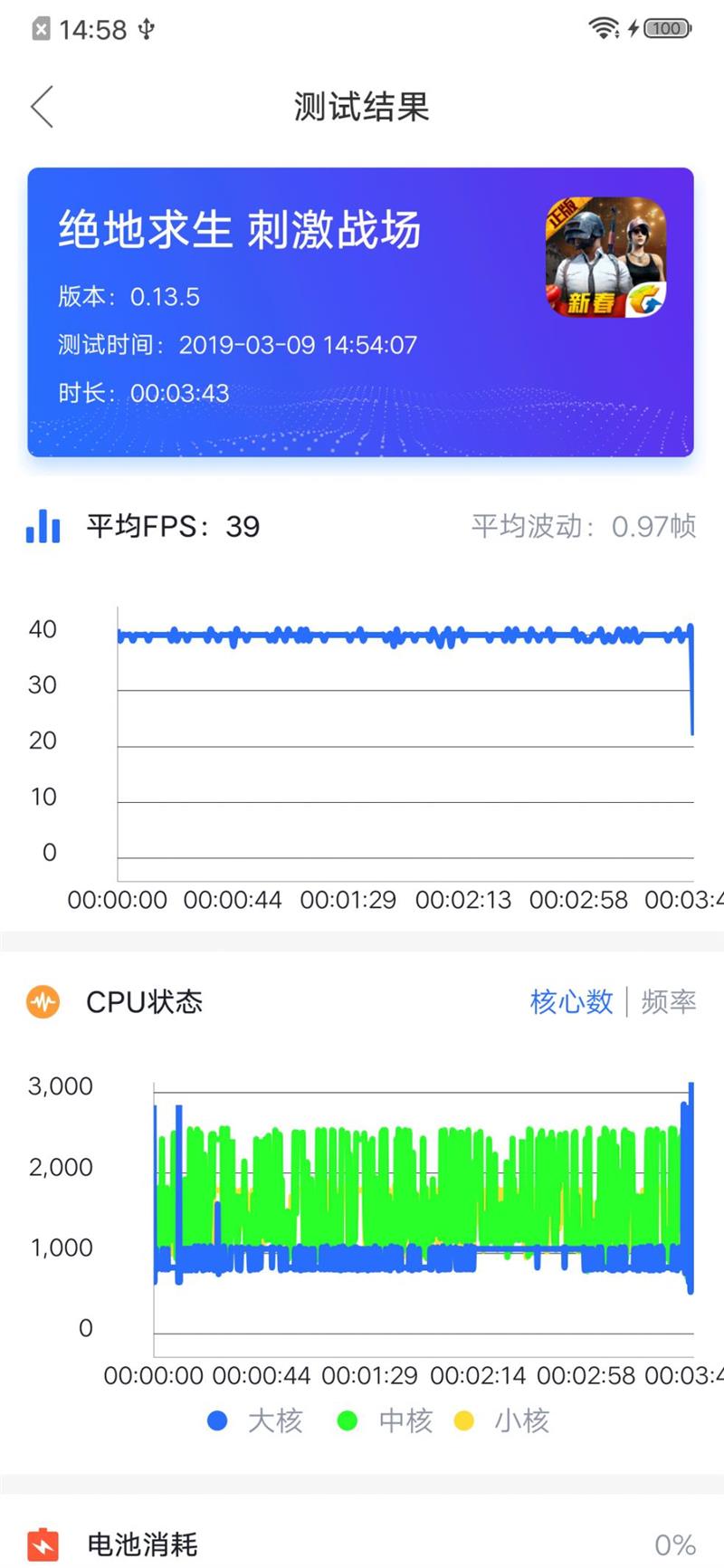Collapse the 平均FPS chart section
The image size is (724, 1568).
[x=171, y=526]
